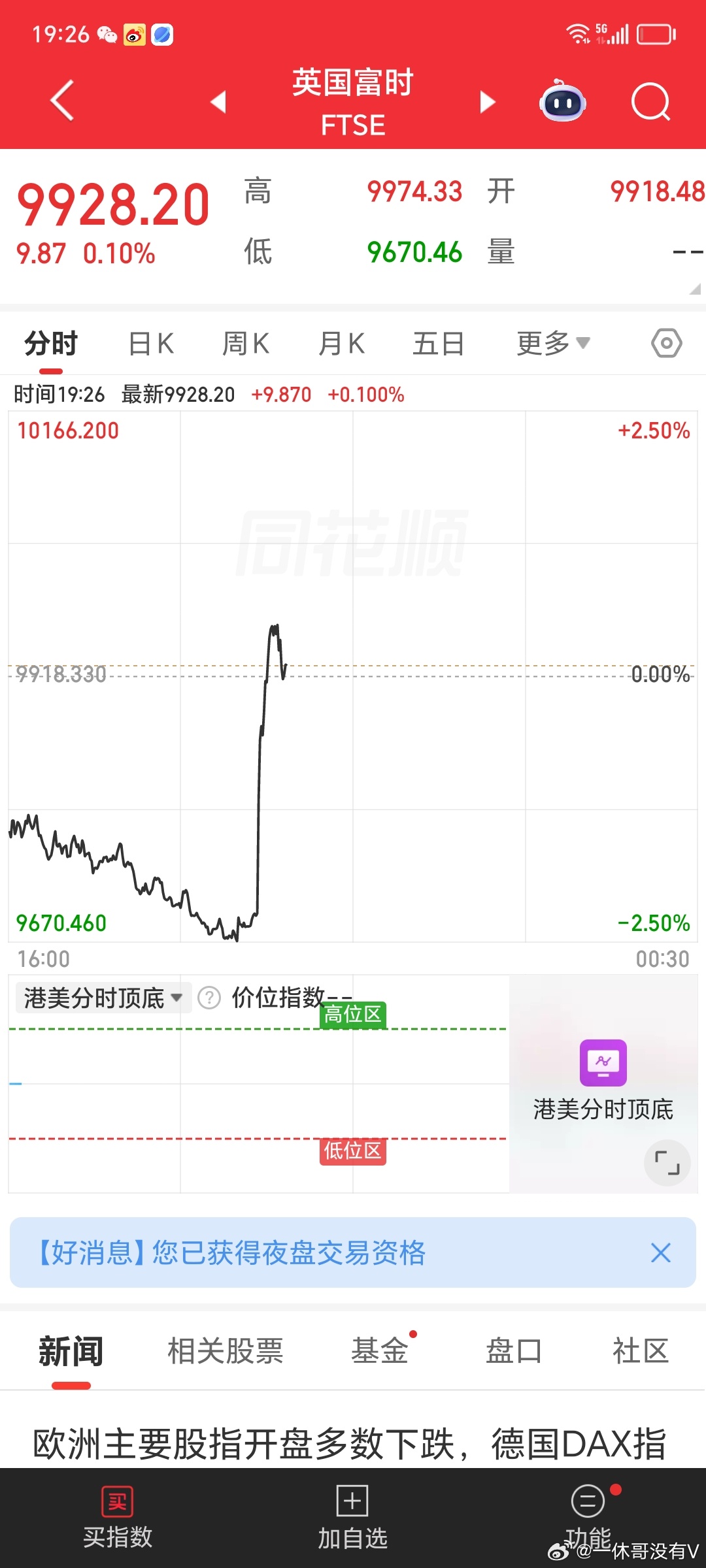Screen dimensions: 706x1568
Task: Switch to the 日K daily candlestick tab
Action: click(150, 342)
